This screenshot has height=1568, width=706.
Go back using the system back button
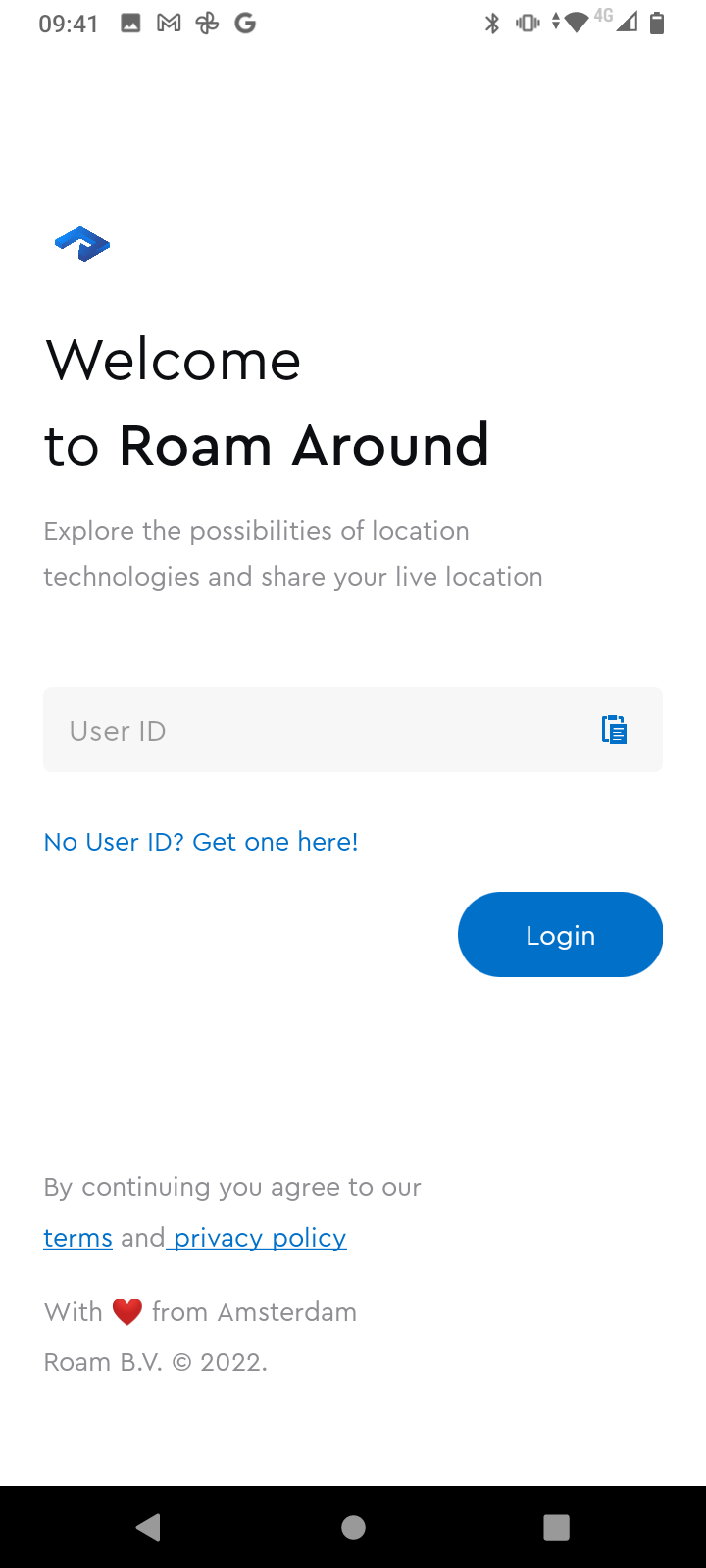pos(149,1527)
